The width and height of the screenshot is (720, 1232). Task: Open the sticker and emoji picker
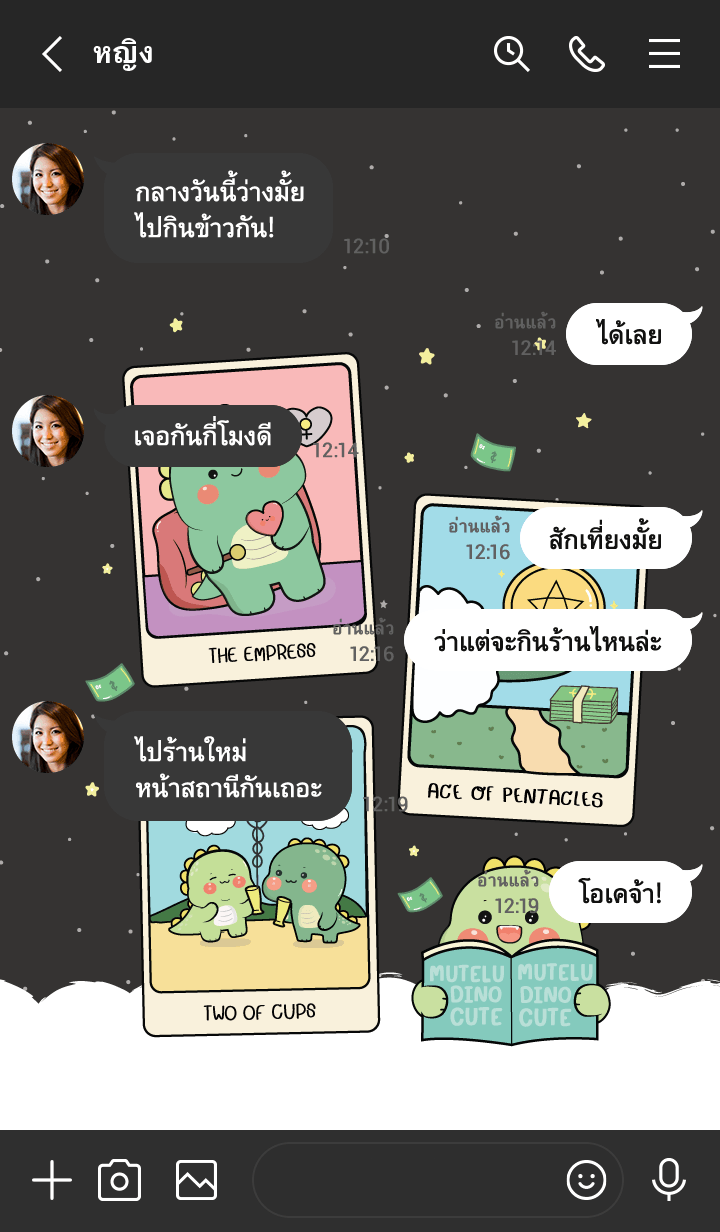[x=586, y=1181]
